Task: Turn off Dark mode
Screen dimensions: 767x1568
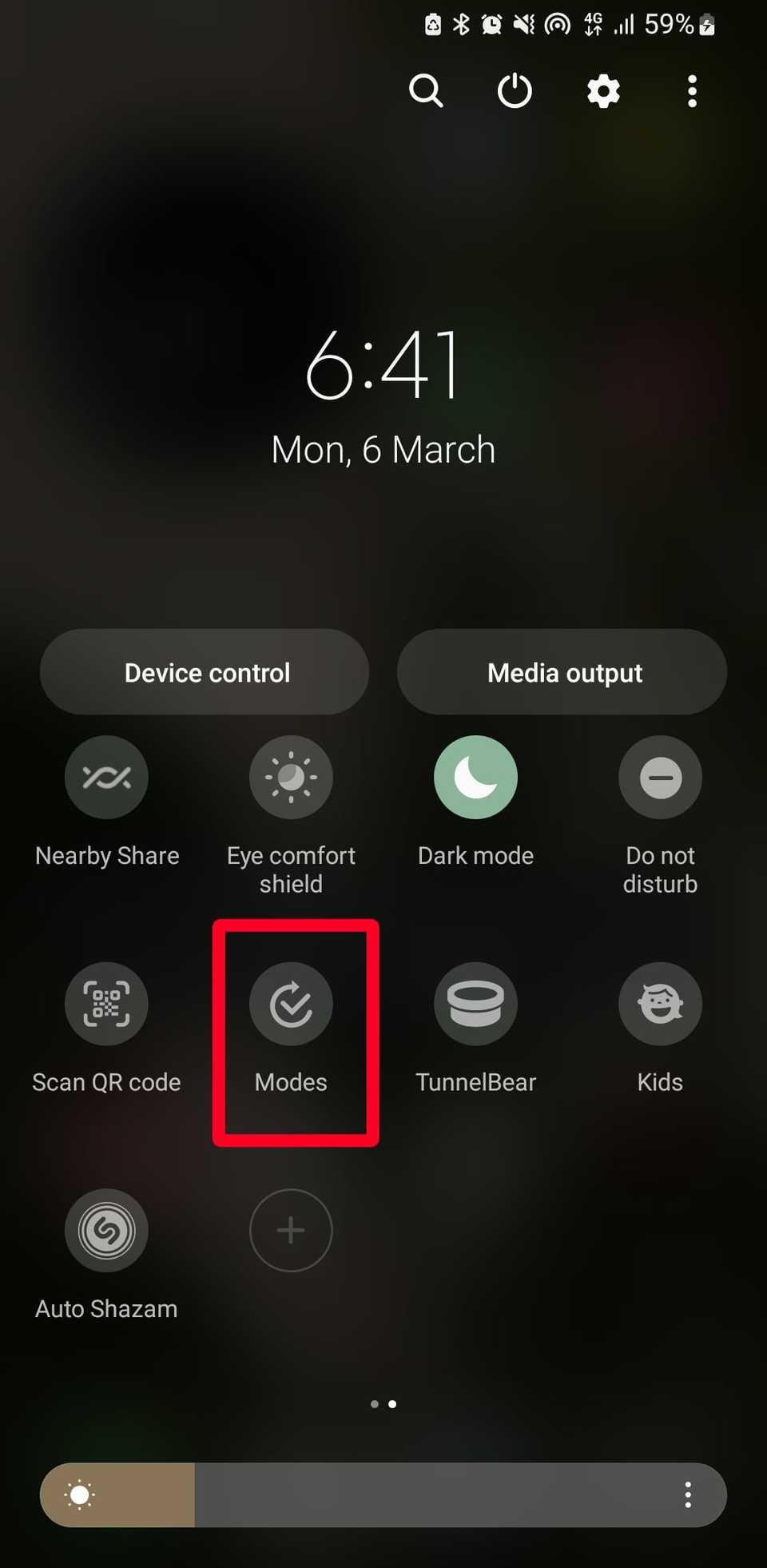Action: [x=475, y=777]
